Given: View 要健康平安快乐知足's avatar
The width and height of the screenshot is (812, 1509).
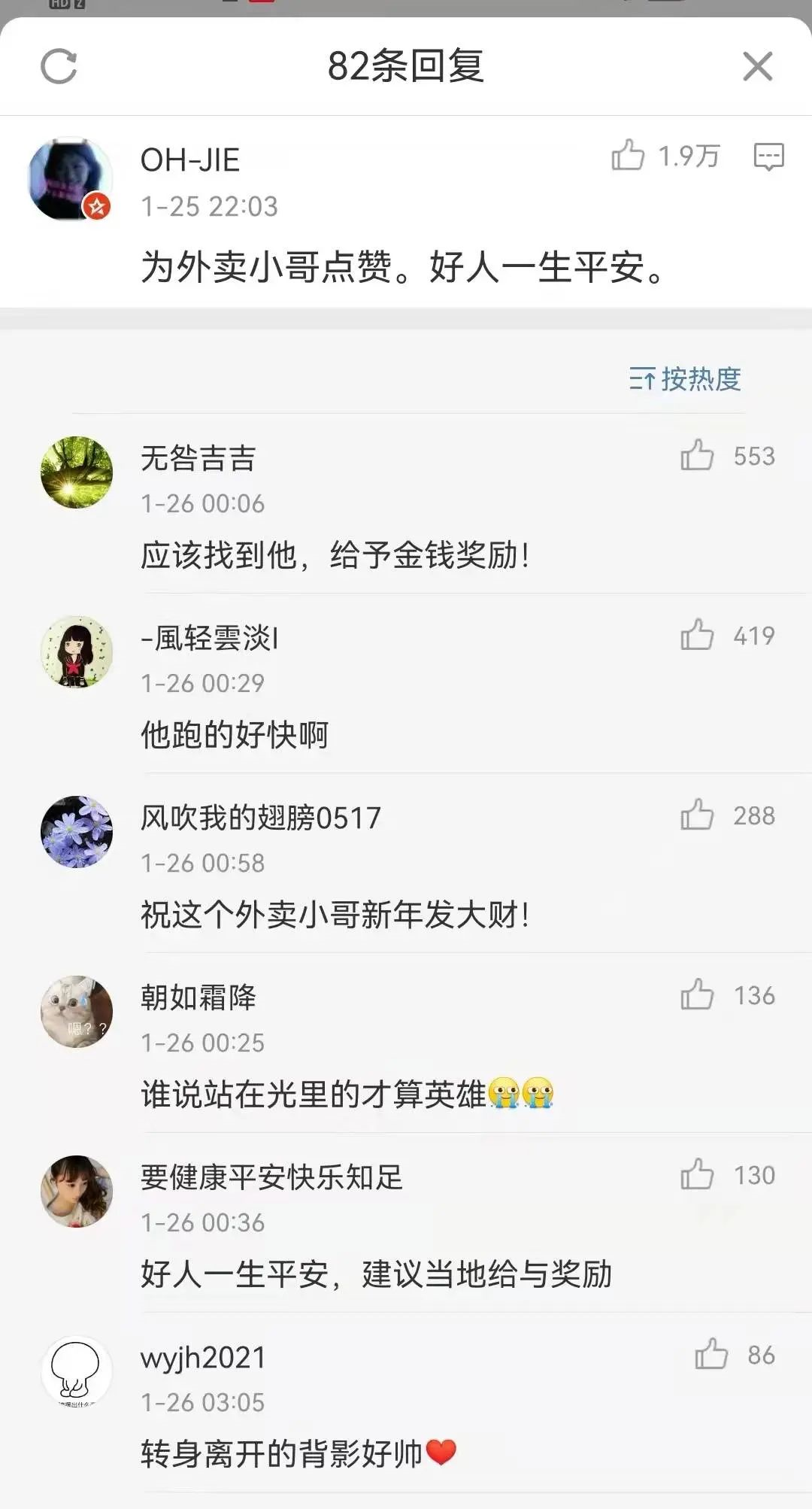Looking at the screenshot, I should [76, 1192].
